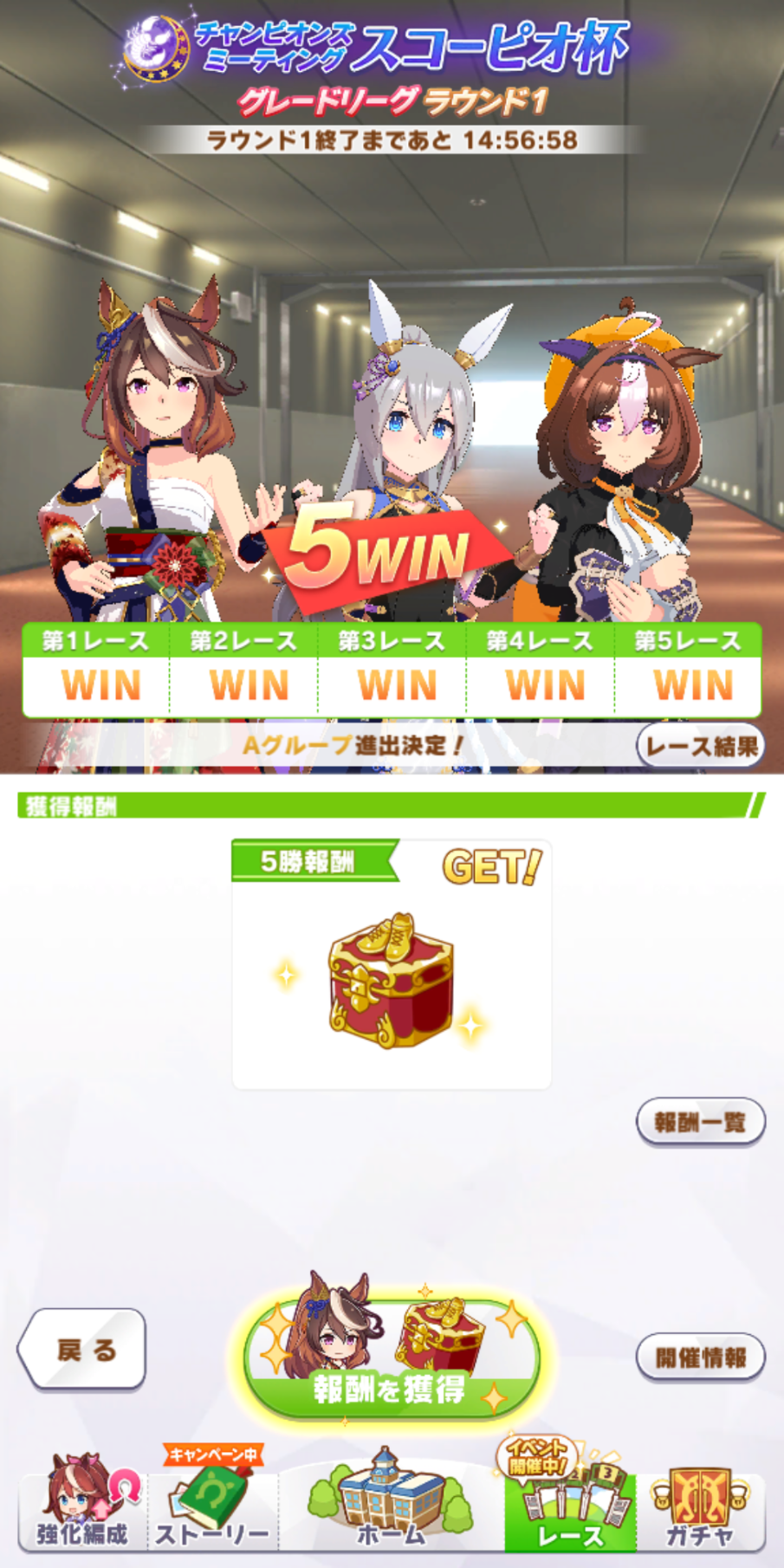Go back with the 戻る button
The image size is (784, 1568).
[82, 1349]
